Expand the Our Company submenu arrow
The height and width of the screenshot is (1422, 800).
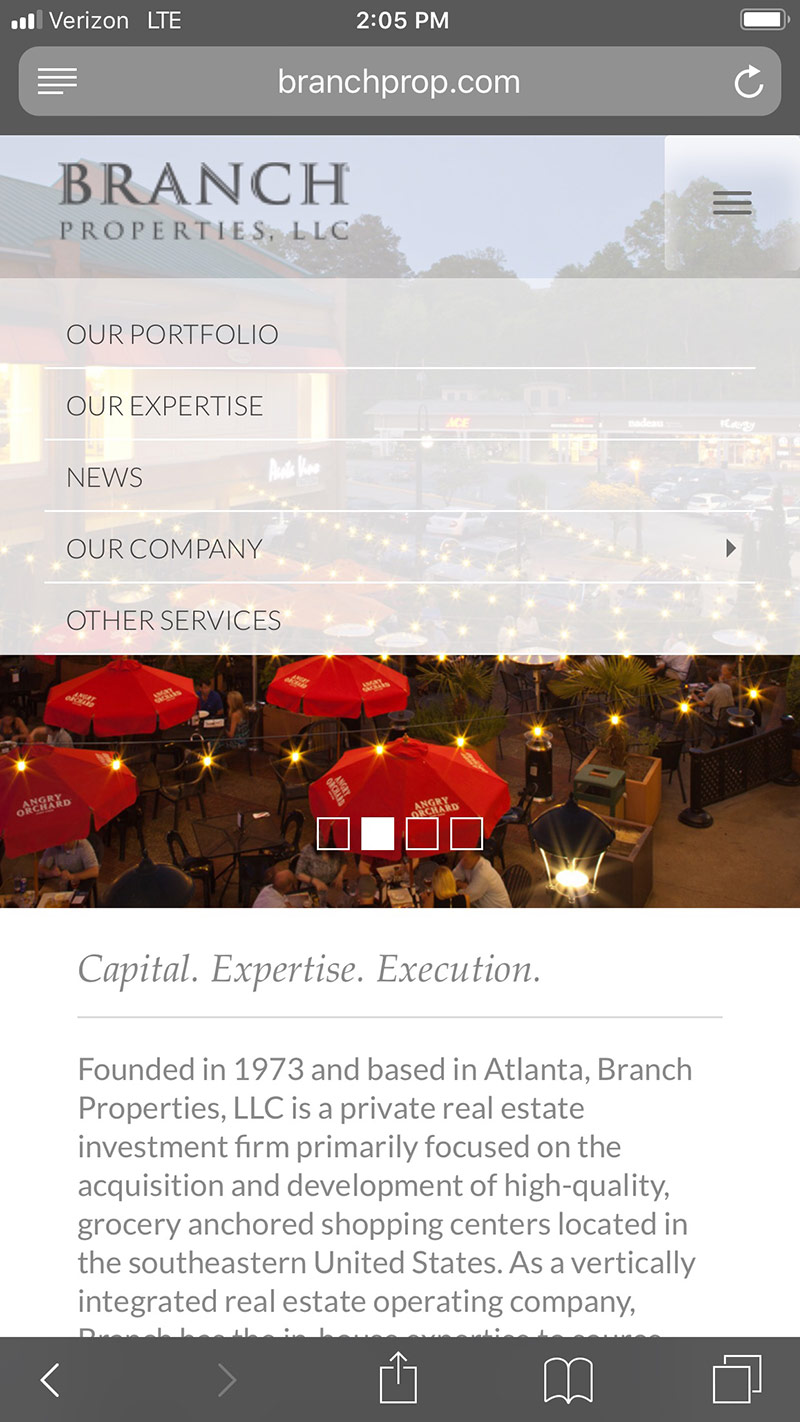731,548
